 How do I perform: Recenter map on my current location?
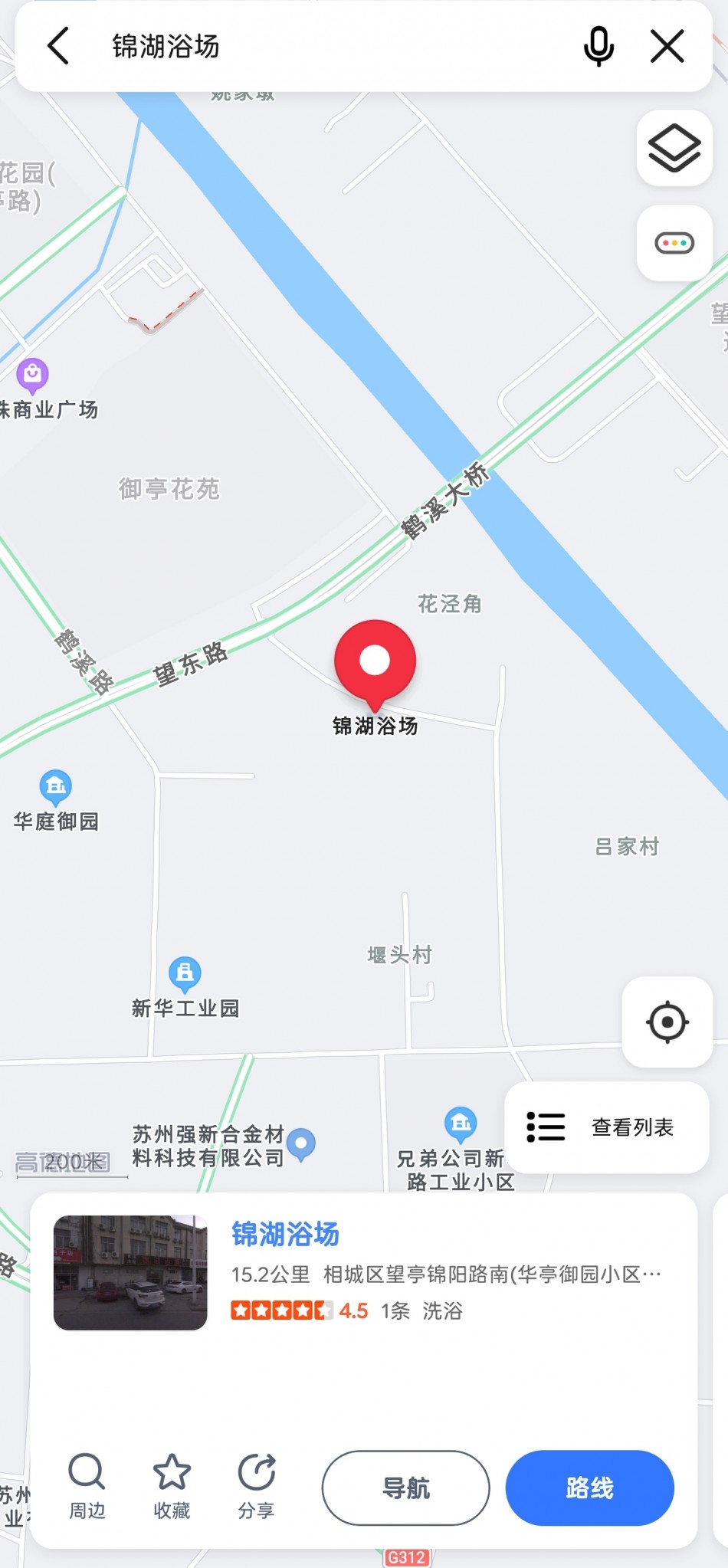coord(667,1022)
